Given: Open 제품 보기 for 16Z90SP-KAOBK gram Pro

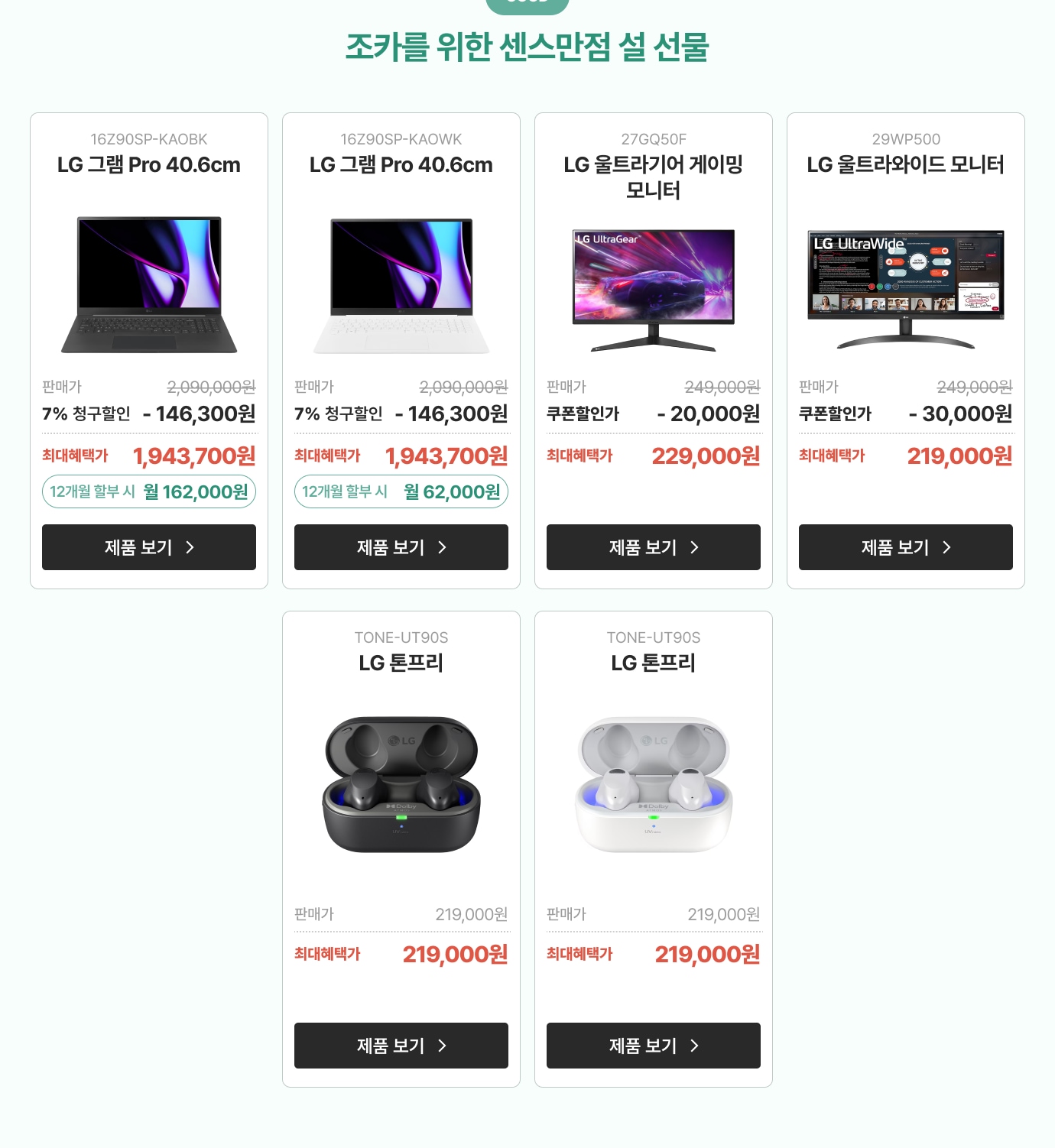Looking at the screenshot, I should pyautogui.click(x=149, y=547).
